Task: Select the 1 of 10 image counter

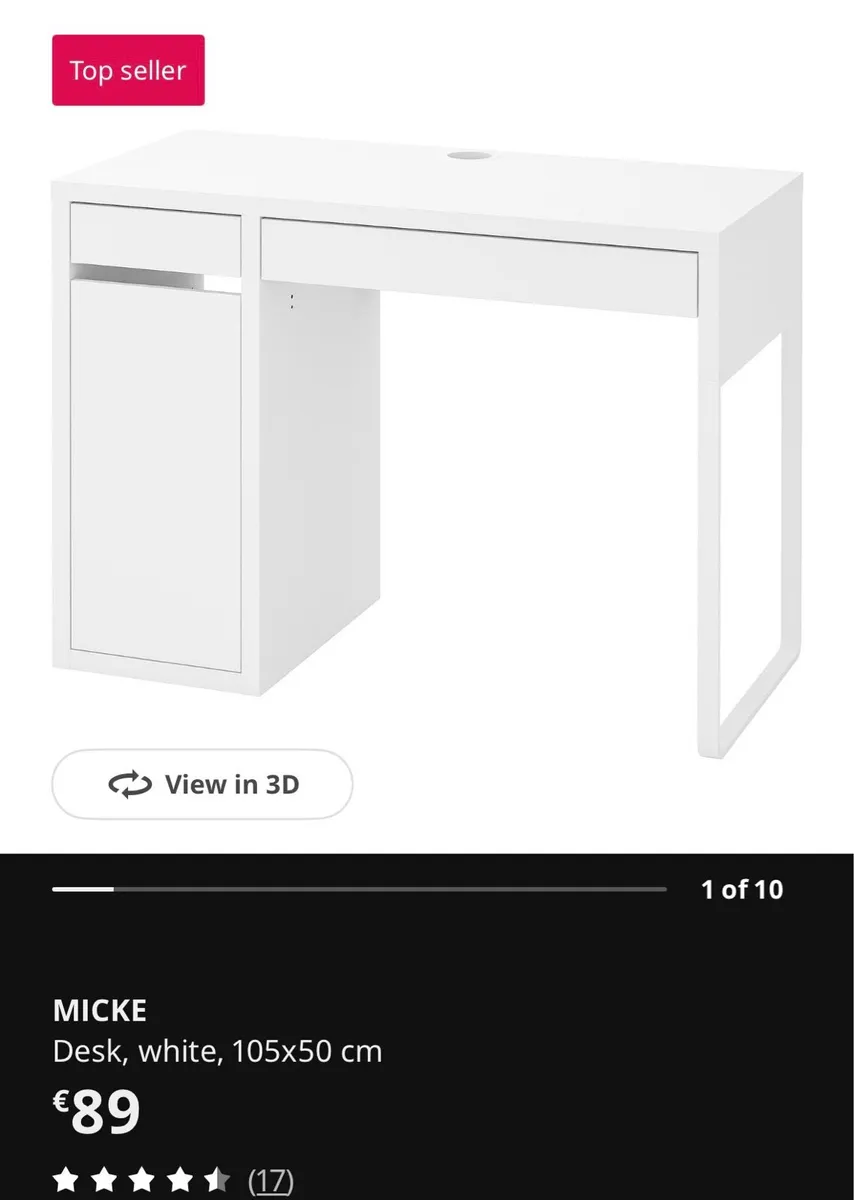Action: pyautogui.click(x=743, y=889)
